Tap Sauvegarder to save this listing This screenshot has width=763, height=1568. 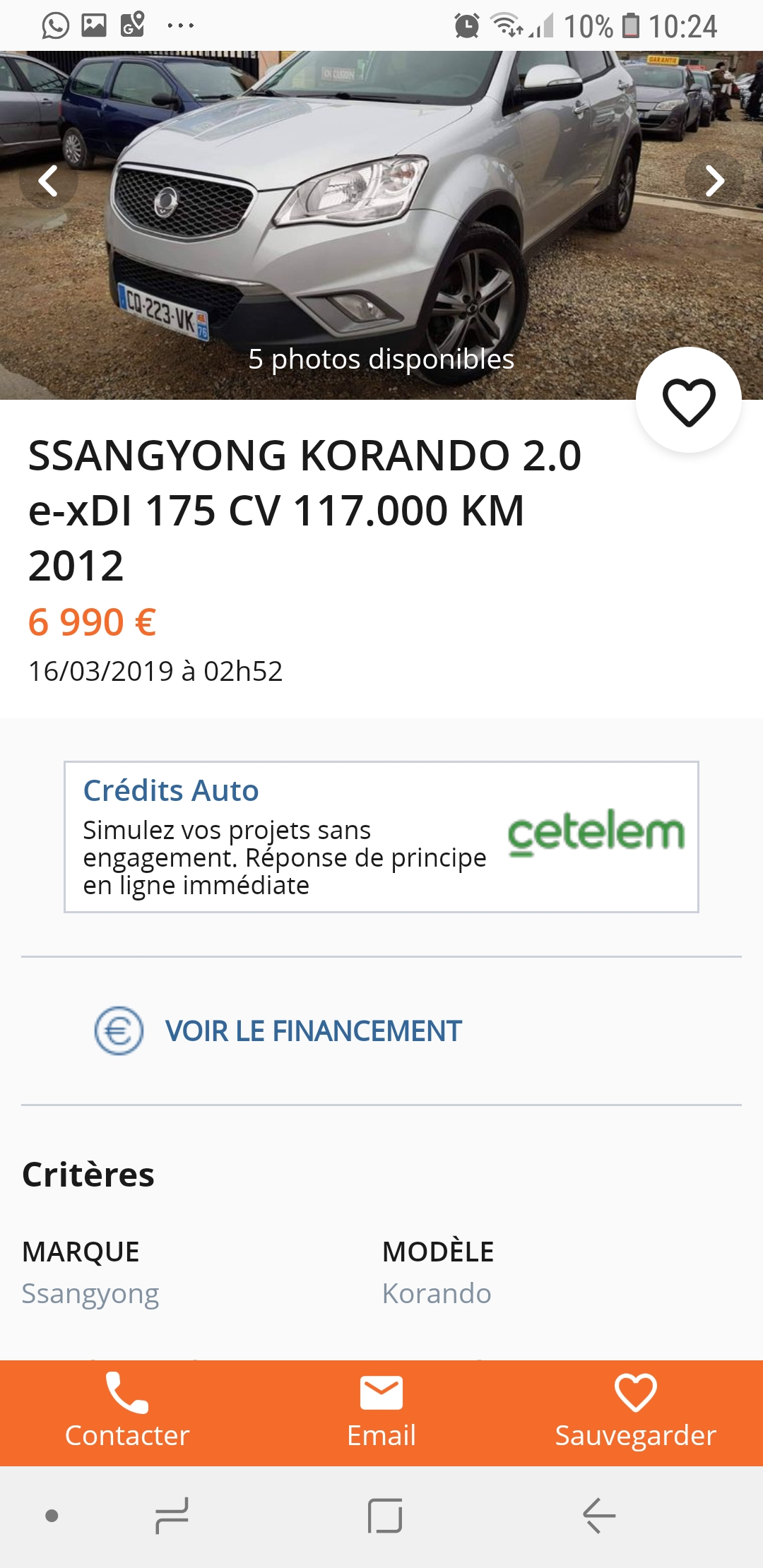pyautogui.click(x=636, y=1413)
